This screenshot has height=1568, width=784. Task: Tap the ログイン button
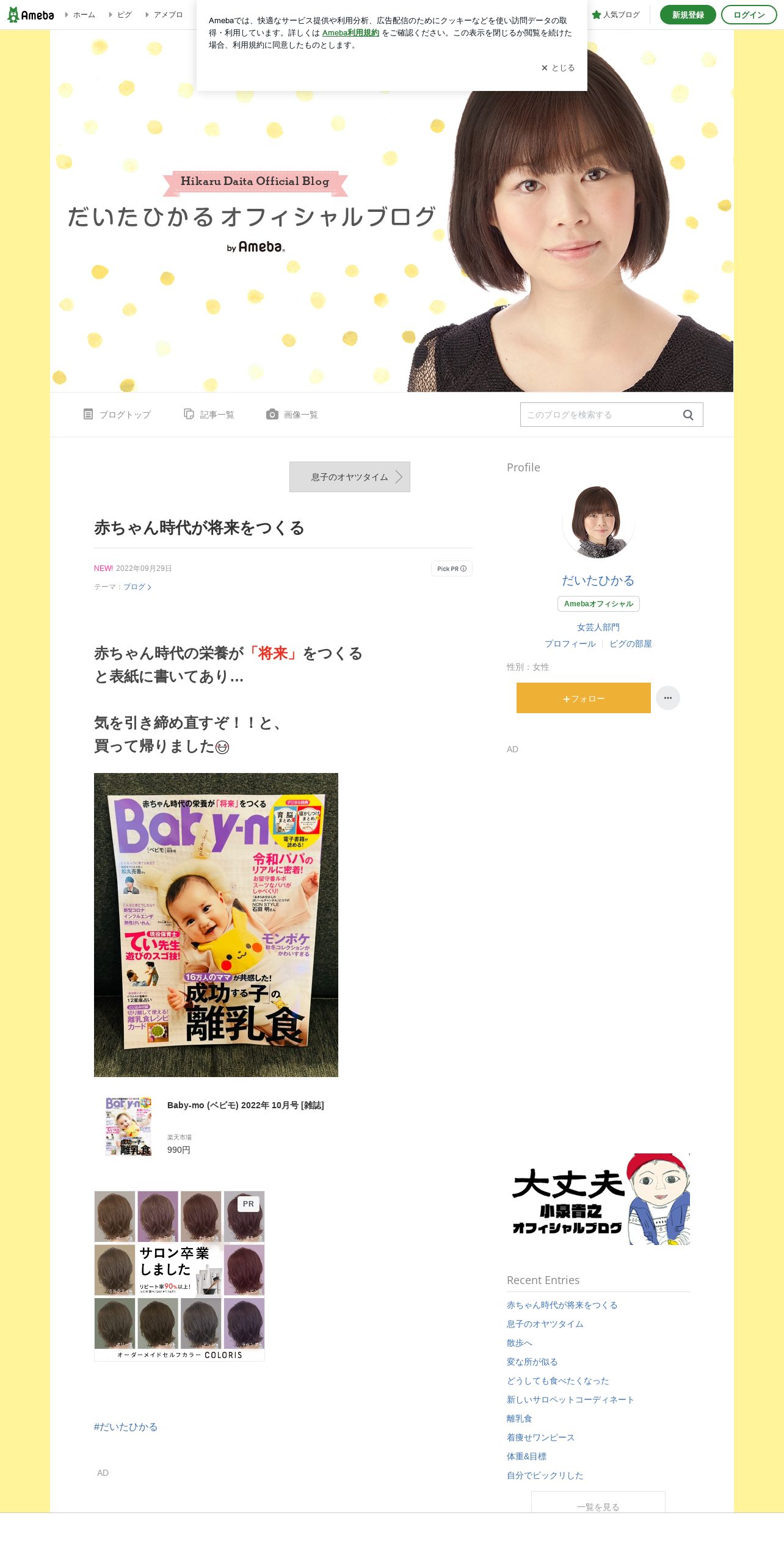click(749, 15)
